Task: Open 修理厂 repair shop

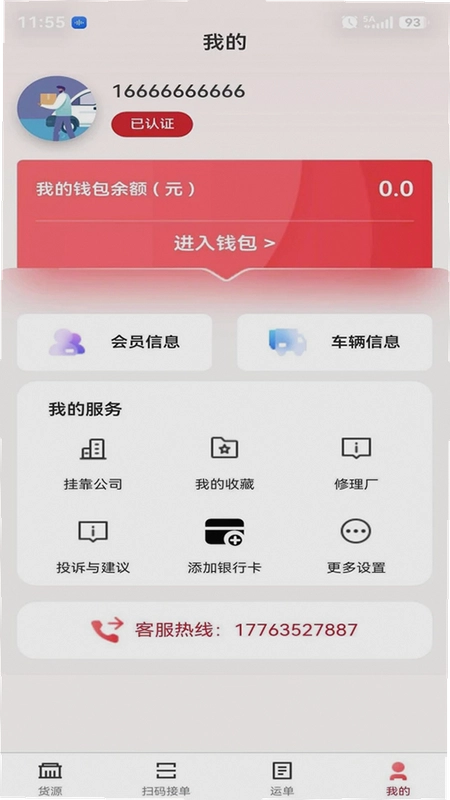Action: click(356, 464)
